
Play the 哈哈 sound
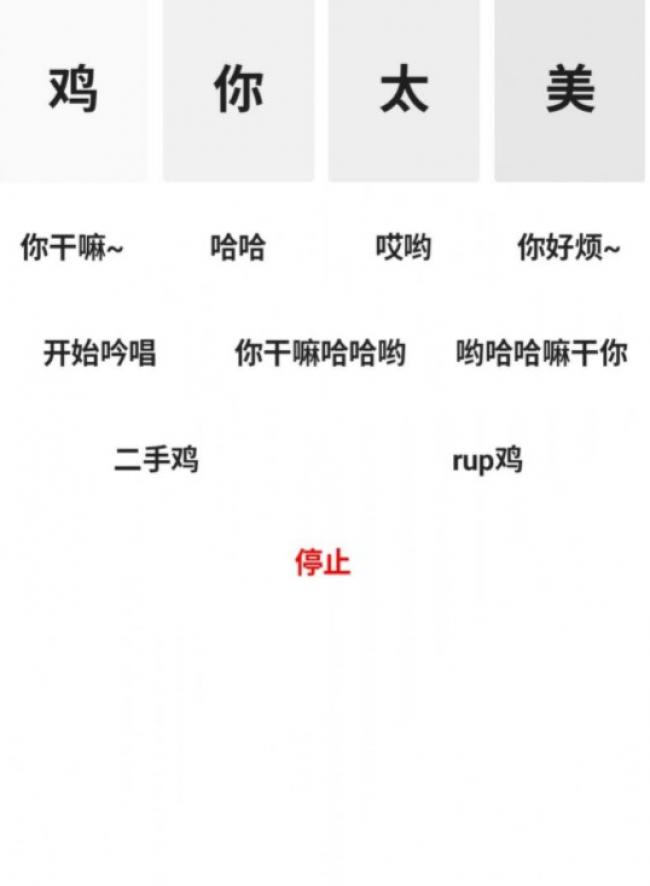coord(238,247)
